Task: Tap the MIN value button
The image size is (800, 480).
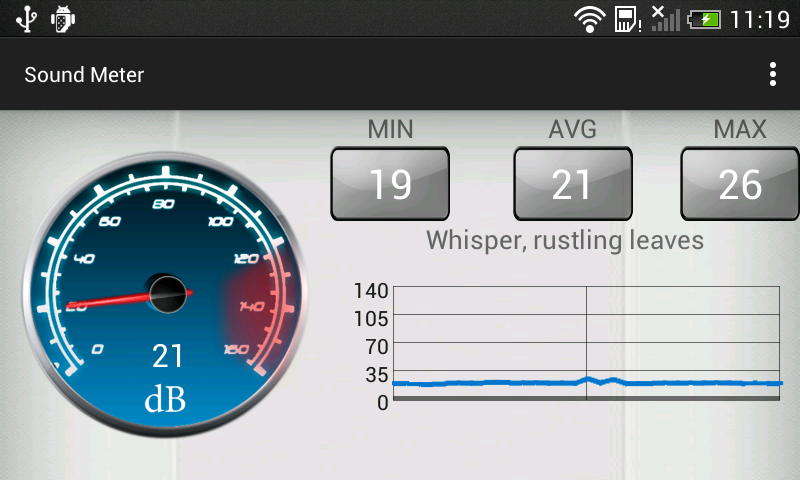Action: 390,184
